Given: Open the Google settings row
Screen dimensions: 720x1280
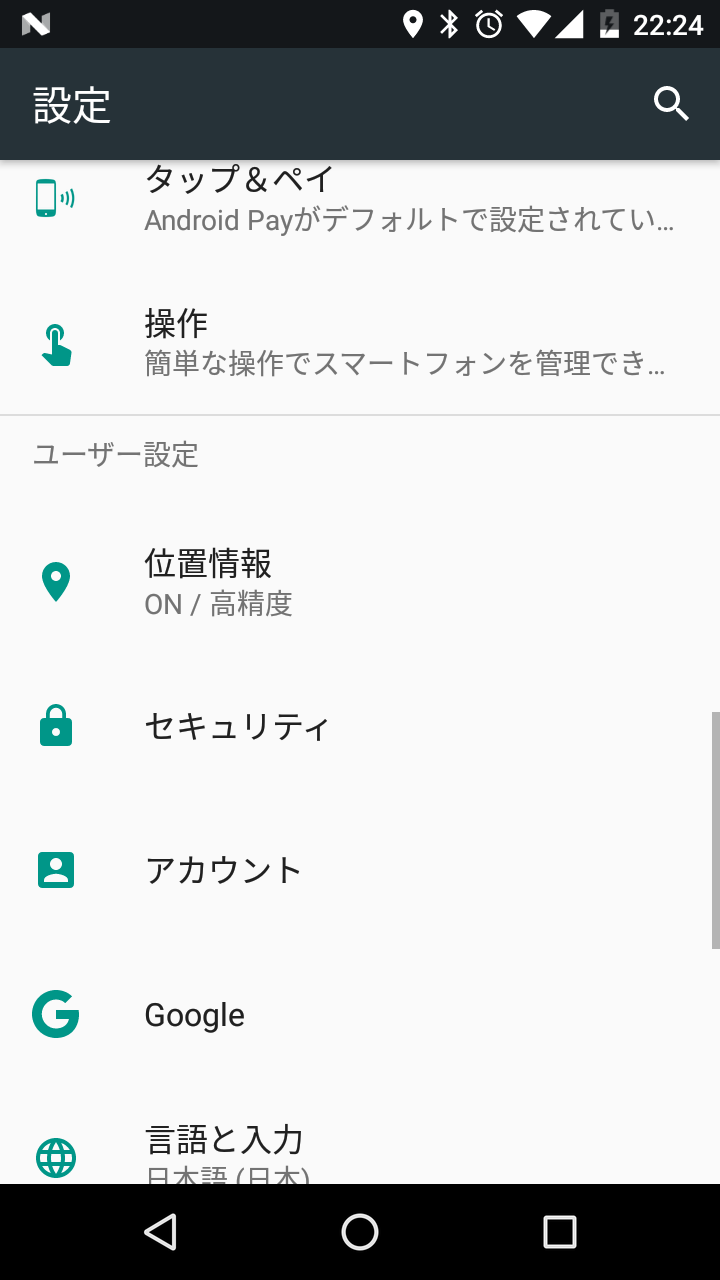Looking at the screenshot, I should [360, 1014].
